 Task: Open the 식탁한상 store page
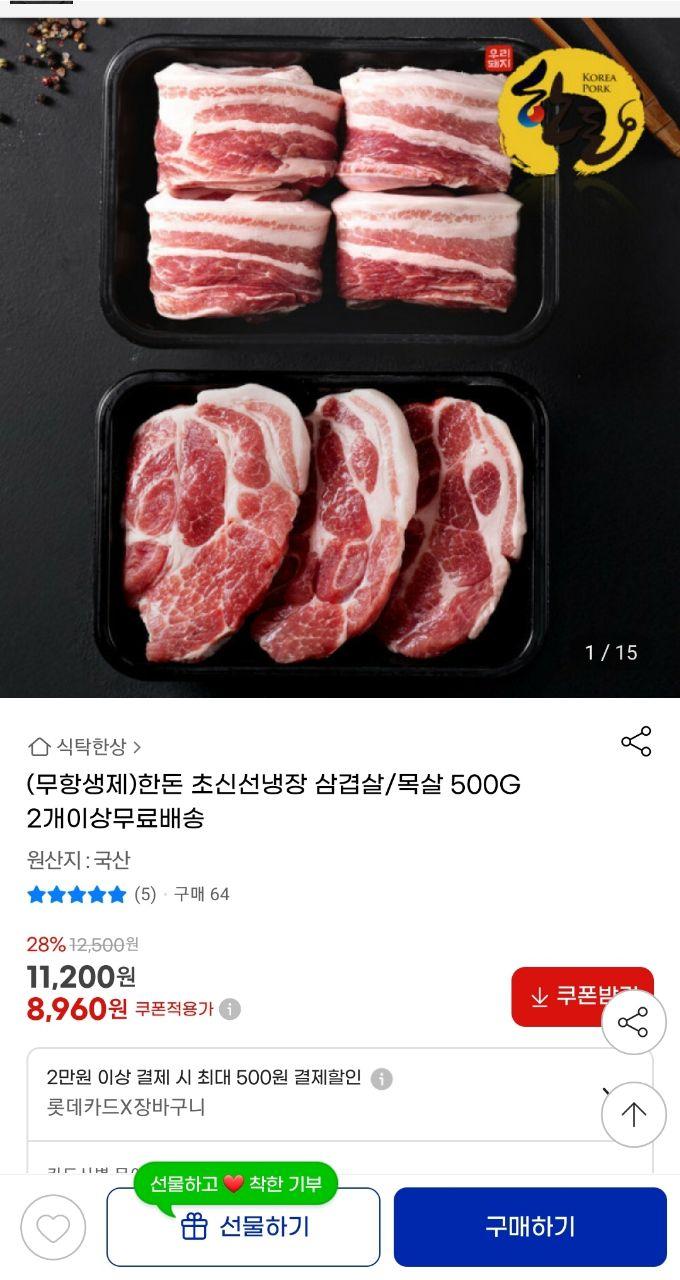(x=85, y=747)
